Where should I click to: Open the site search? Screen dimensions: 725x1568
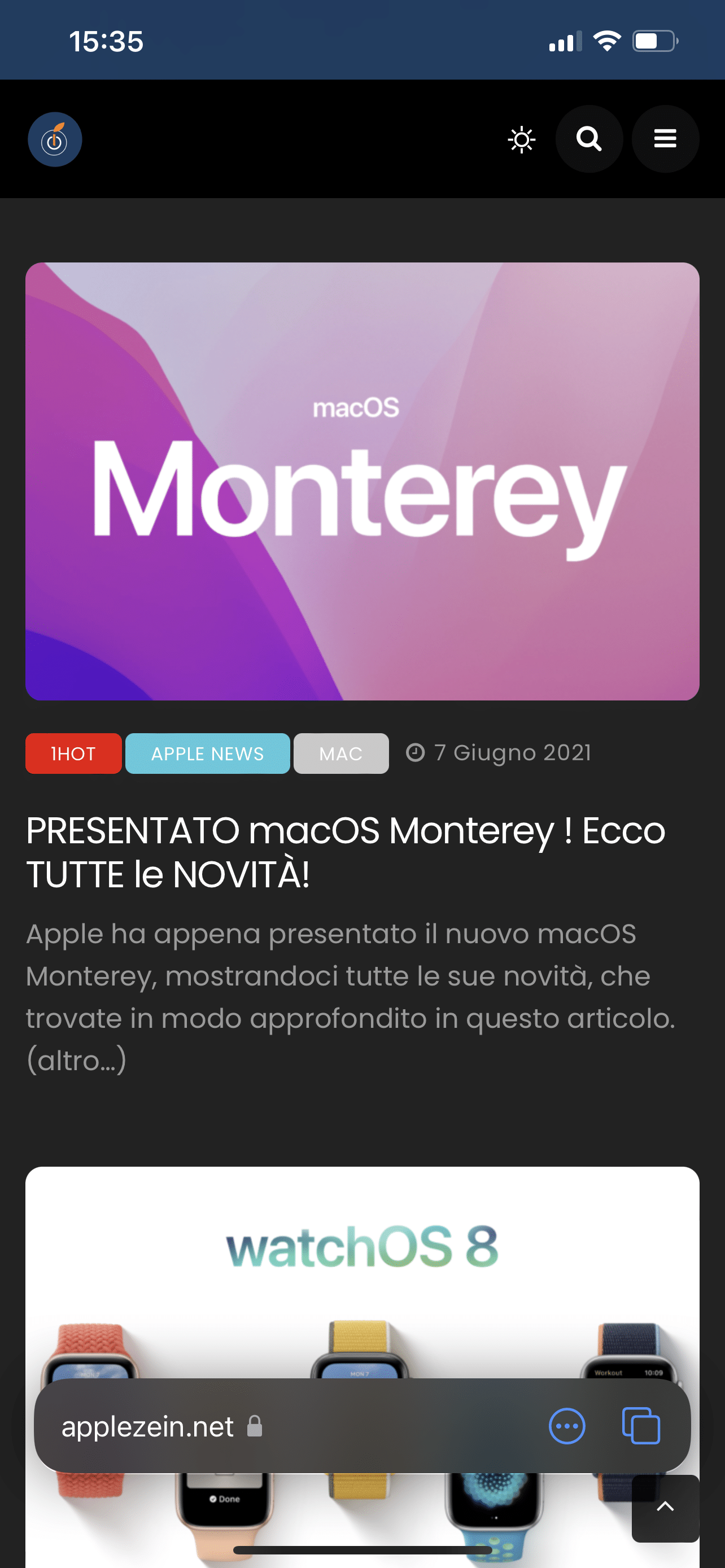[x=589, y=139]
